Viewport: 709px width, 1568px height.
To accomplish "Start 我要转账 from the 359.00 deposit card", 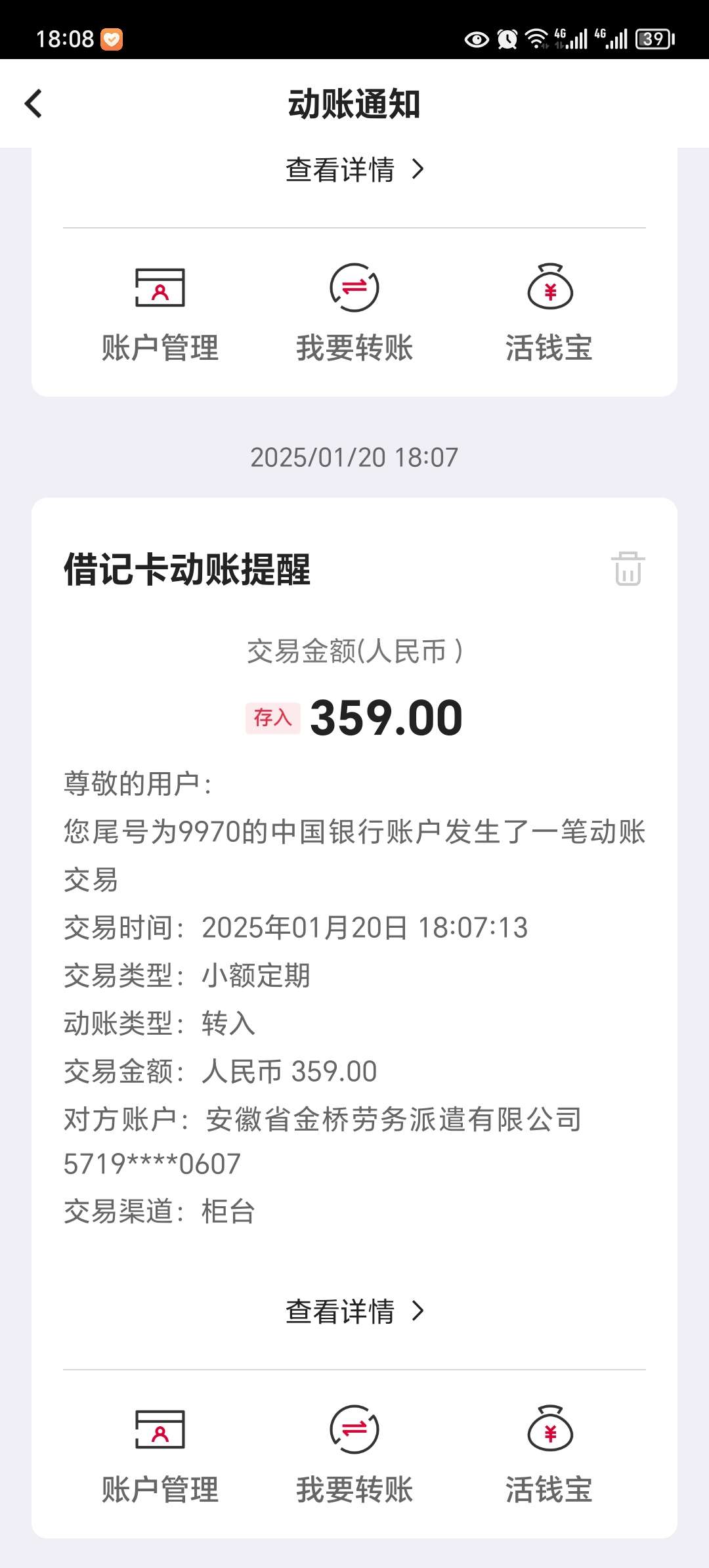I will click(x=354, y=1454).
